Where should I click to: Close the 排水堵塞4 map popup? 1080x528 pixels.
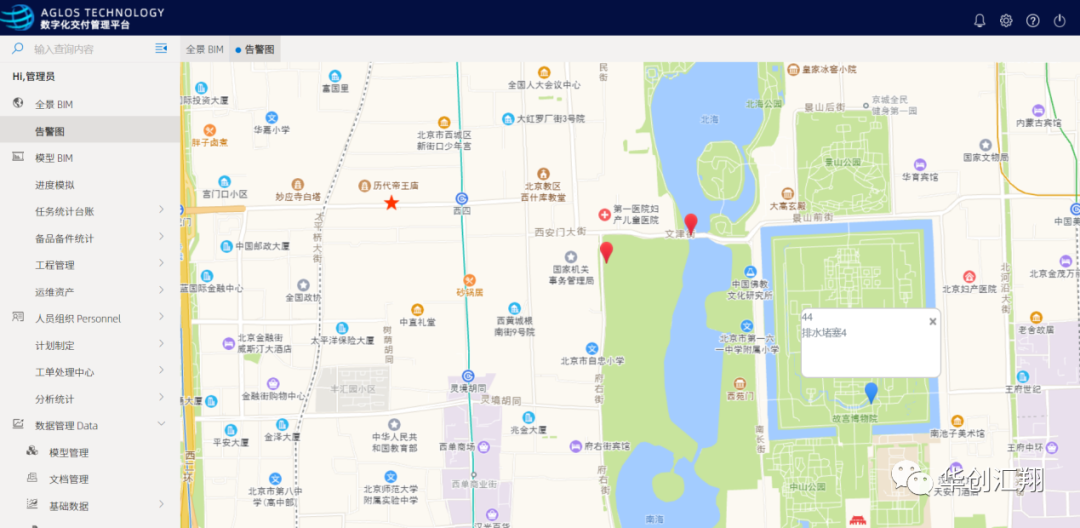coord(932,321)
